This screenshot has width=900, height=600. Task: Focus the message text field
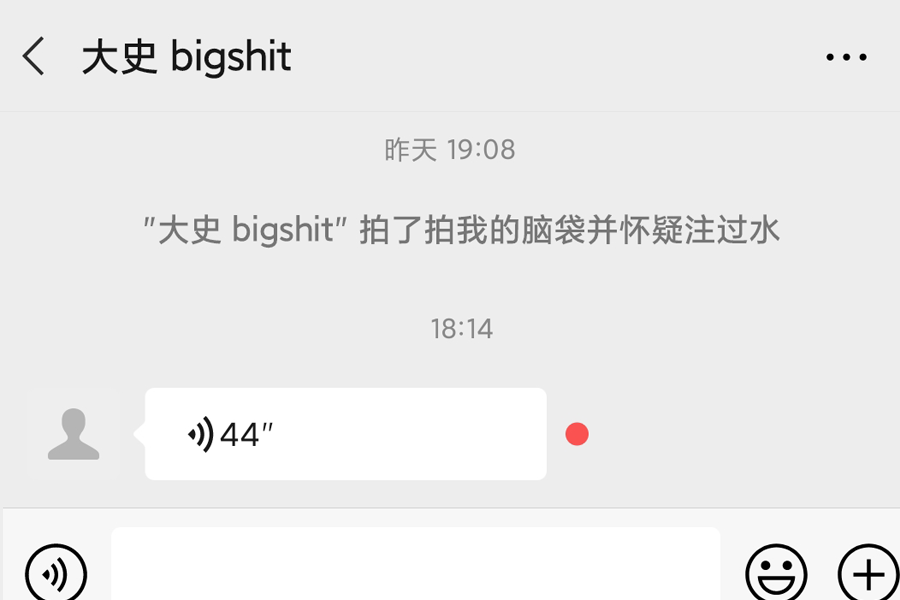[415, 568]
